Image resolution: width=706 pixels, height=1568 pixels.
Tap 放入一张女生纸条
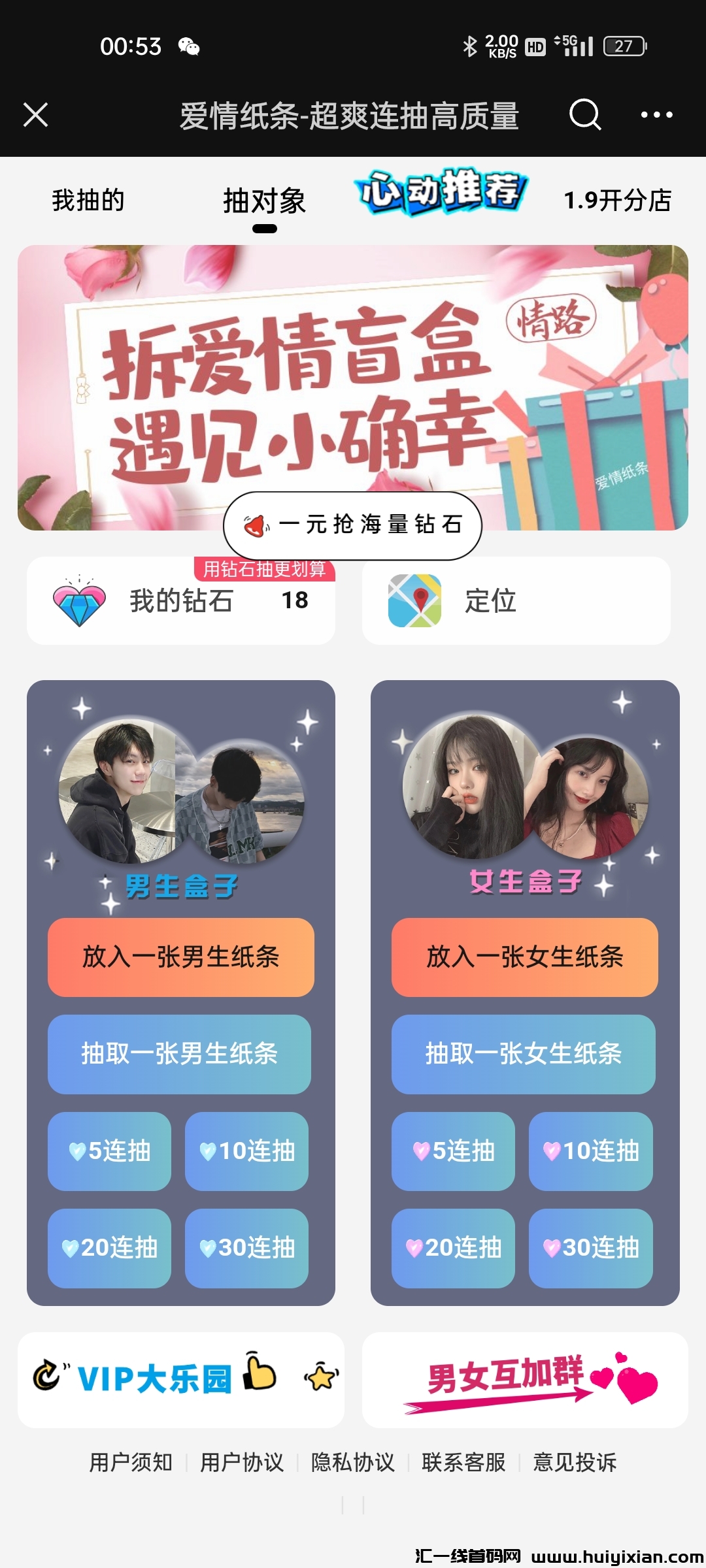[x=525, y=957]
